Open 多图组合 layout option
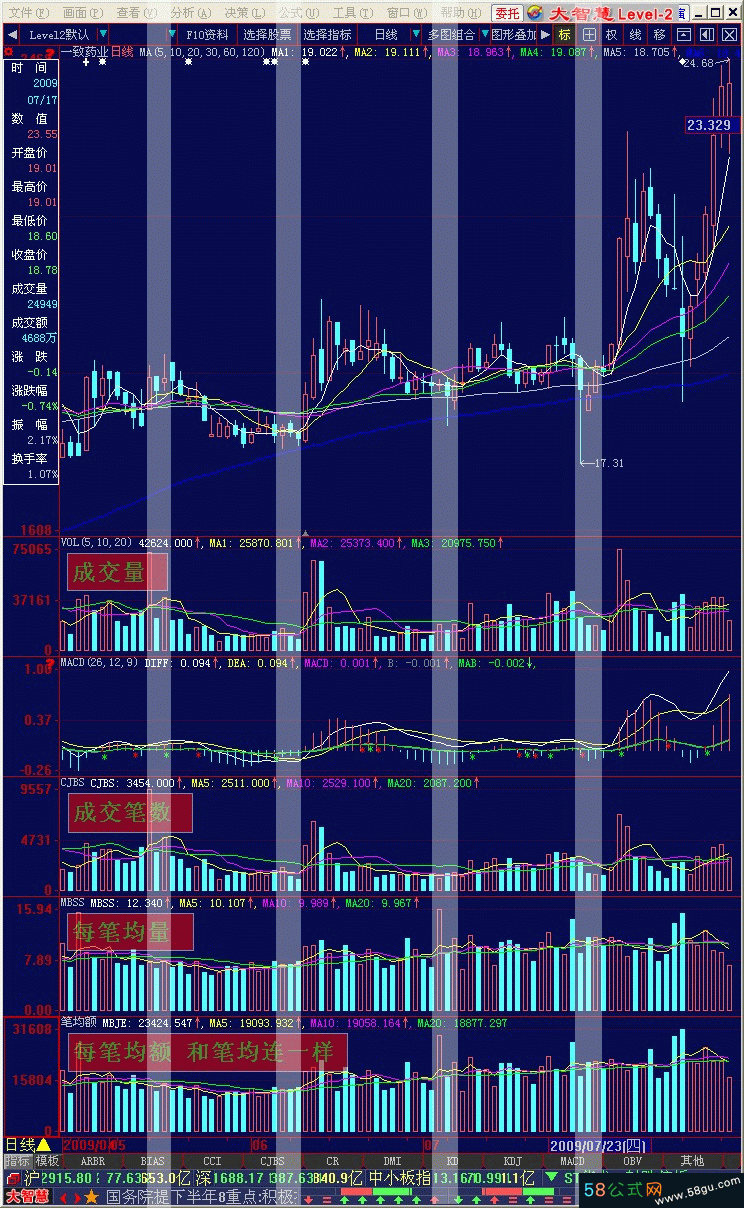744x1208 pixels. point(451,34)
